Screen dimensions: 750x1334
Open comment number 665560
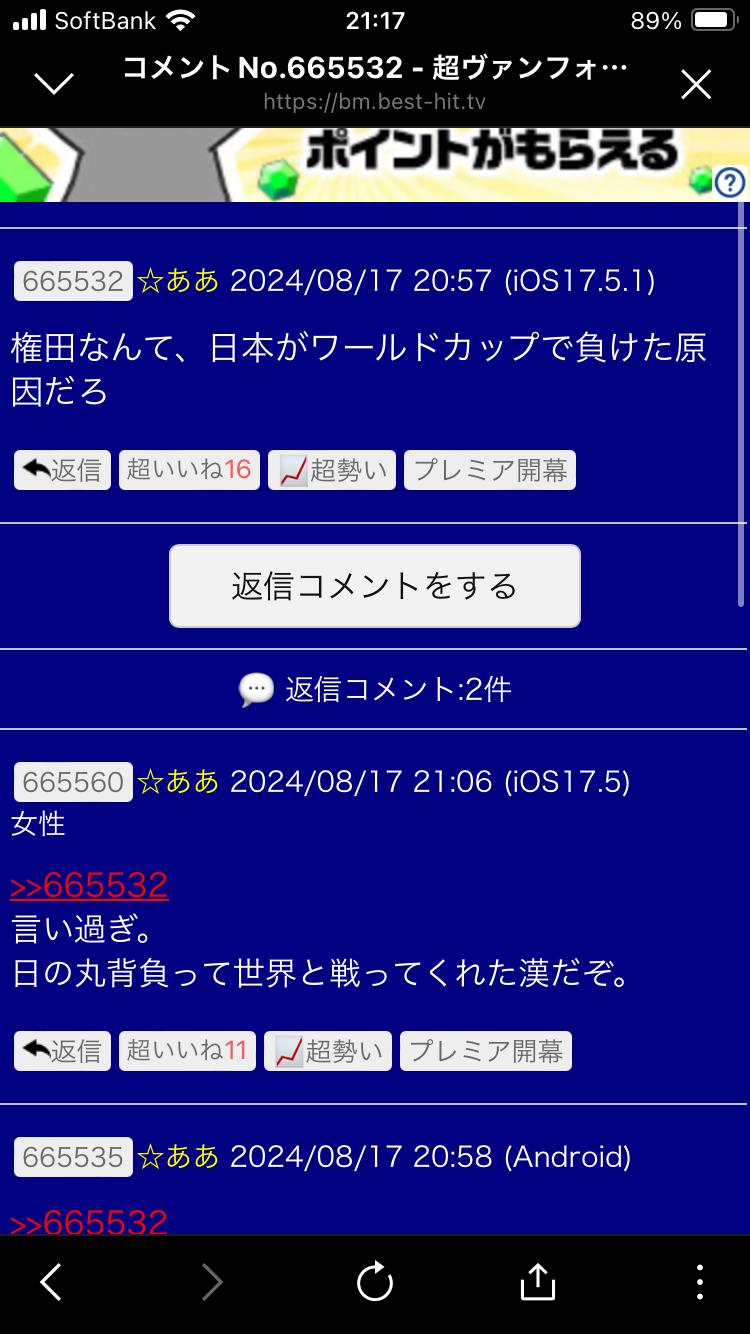[x=73, y=781]
